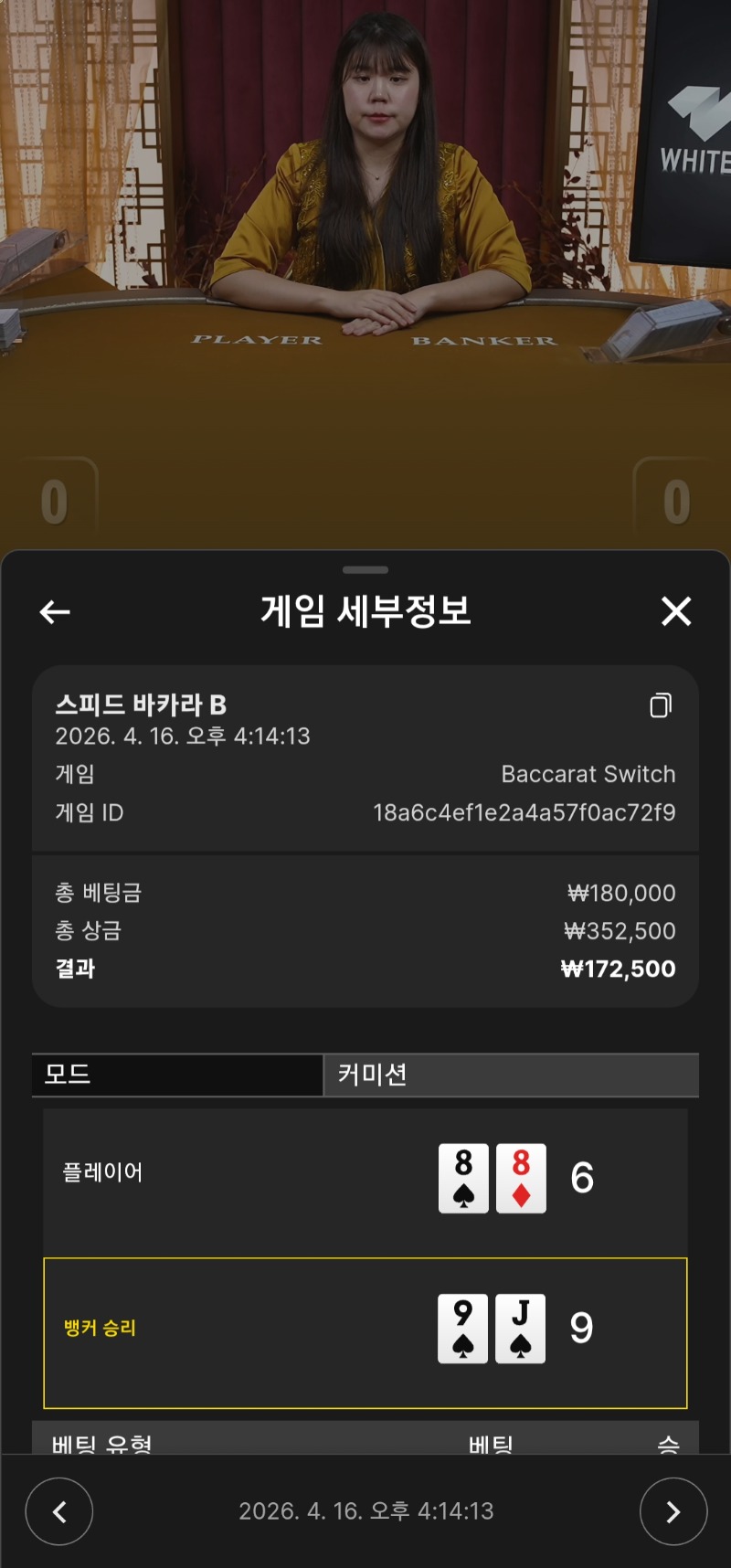Go to the next game record

[x=673, y=1512]
